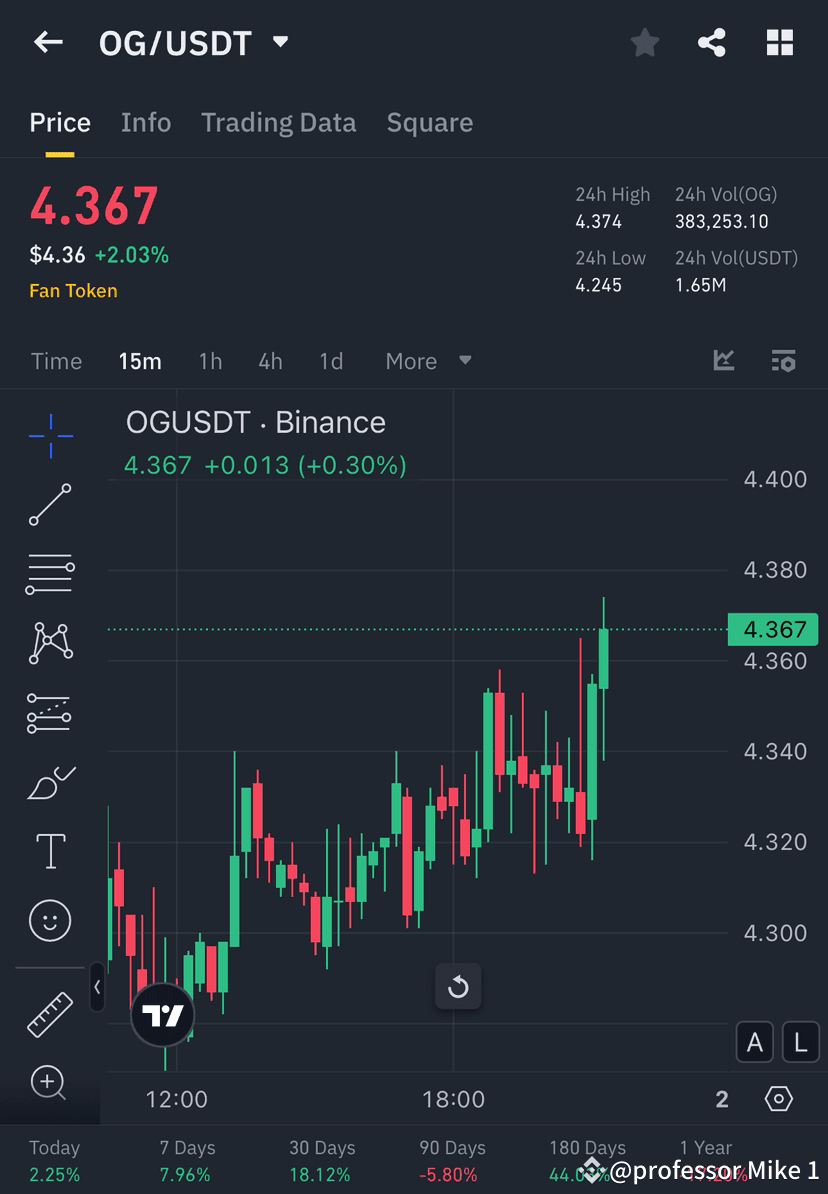The height and width of the screenshot is (1194, 828).
Task: Select the trend line drawing tool
Action: 50,505
